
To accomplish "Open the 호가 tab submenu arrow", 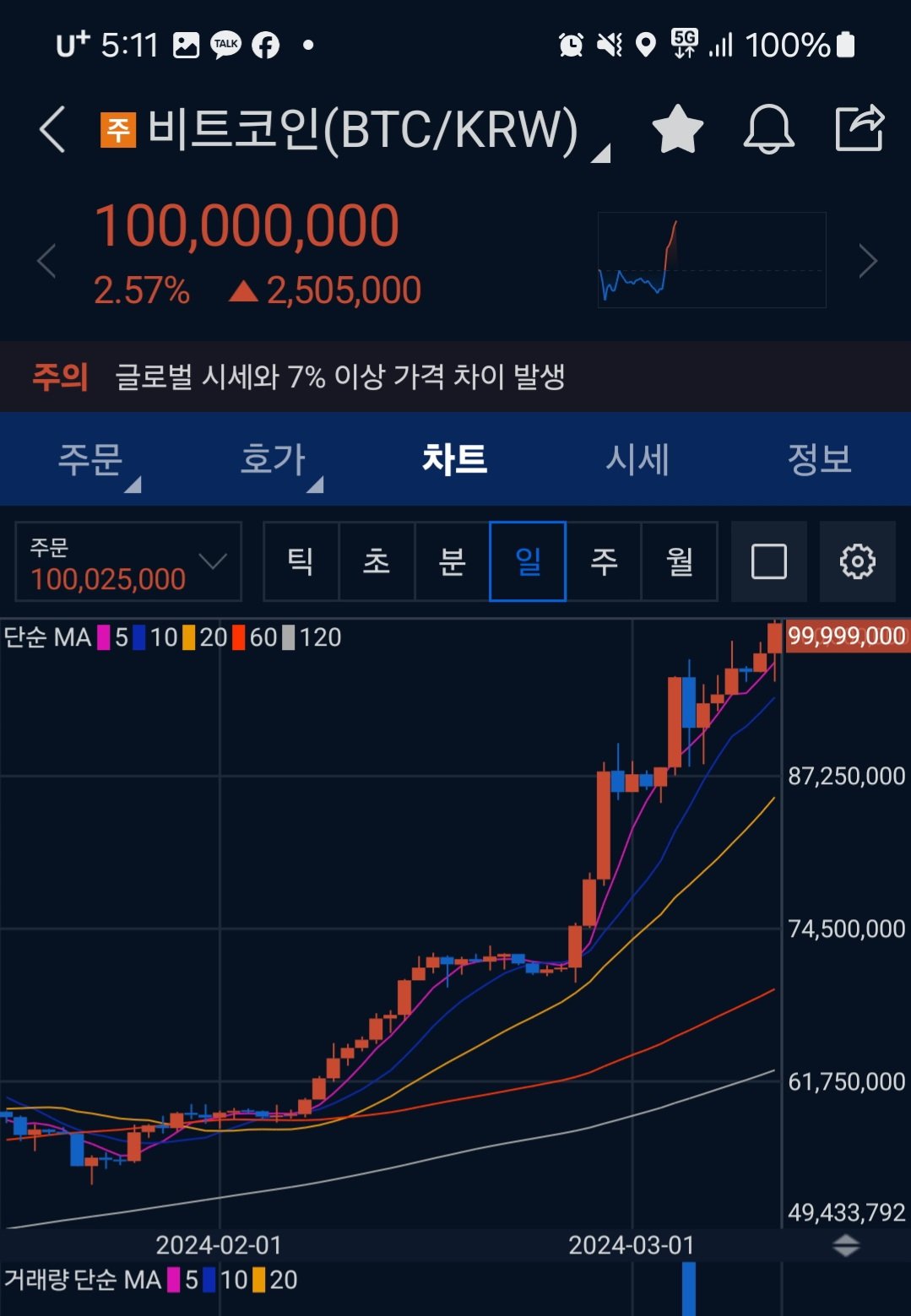I will point(317,483).
